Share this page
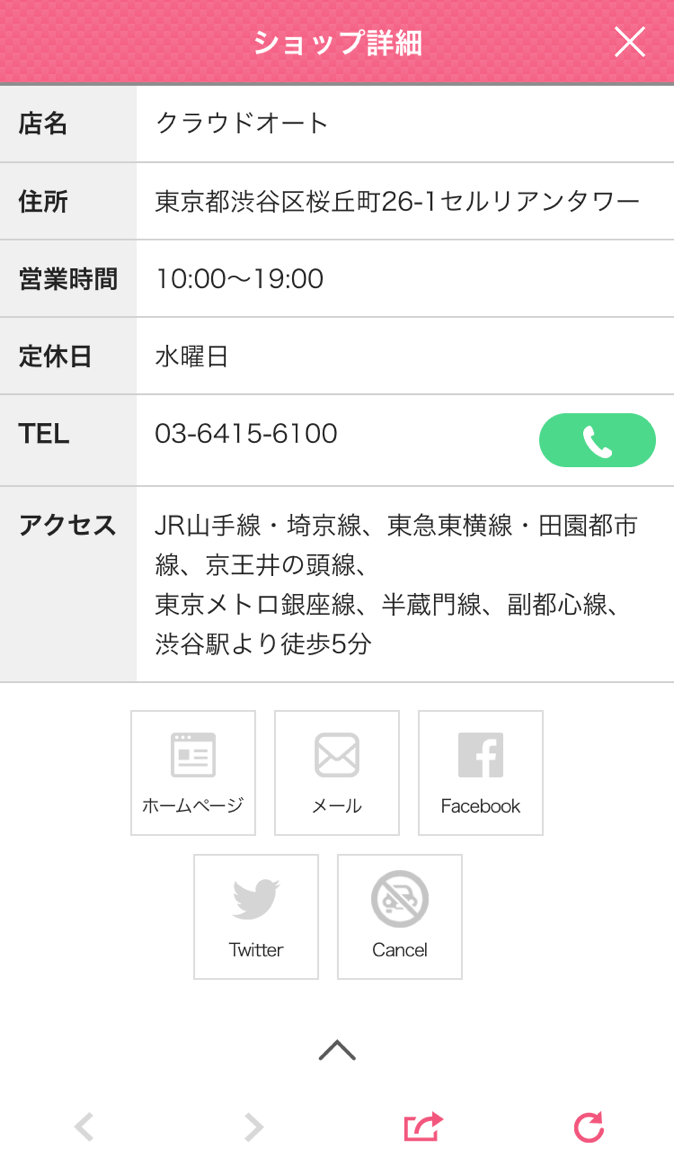The image size is (674, 1167). 423,1127
